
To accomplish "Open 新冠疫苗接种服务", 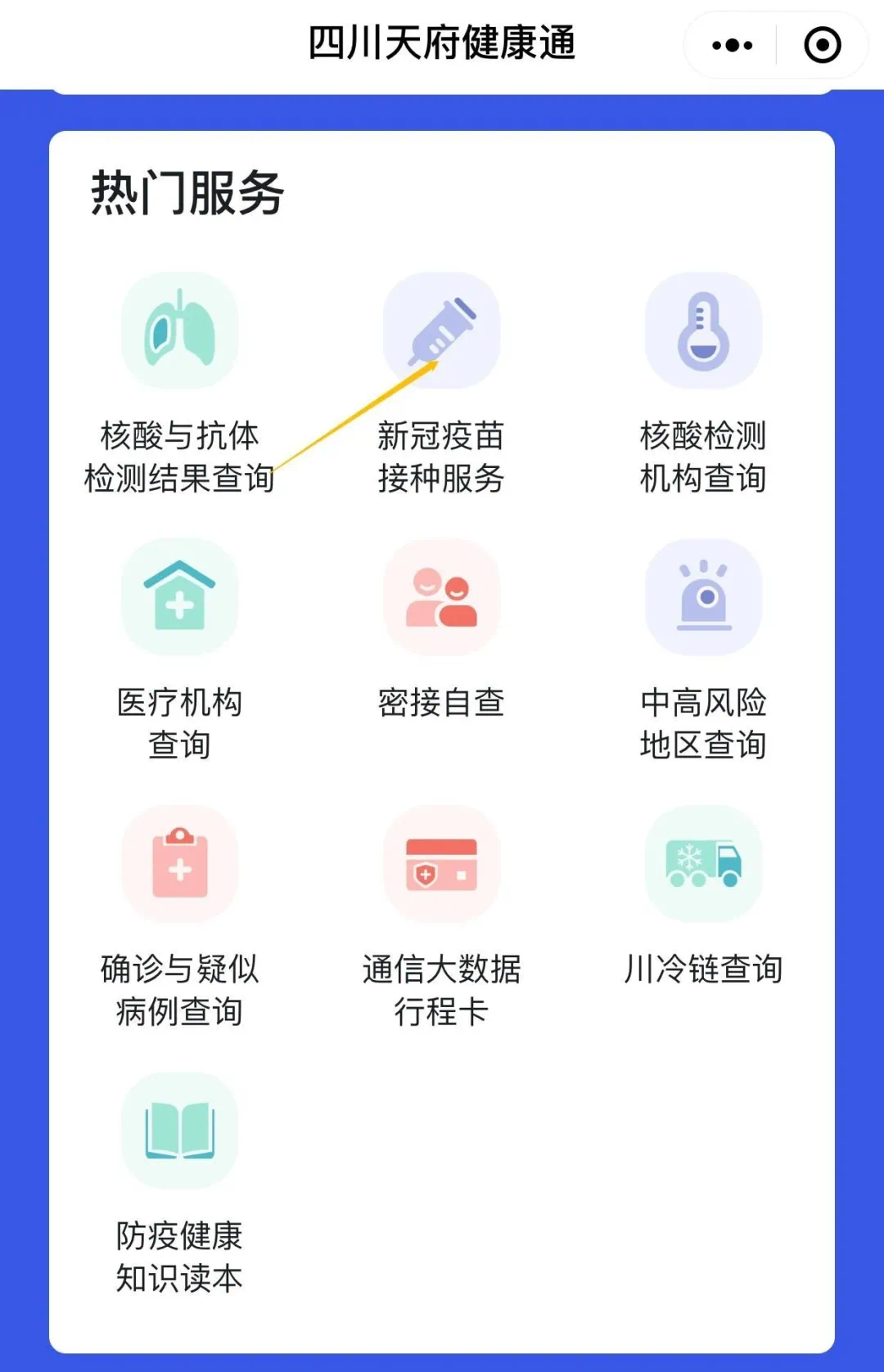I will (x=441, y=331).
